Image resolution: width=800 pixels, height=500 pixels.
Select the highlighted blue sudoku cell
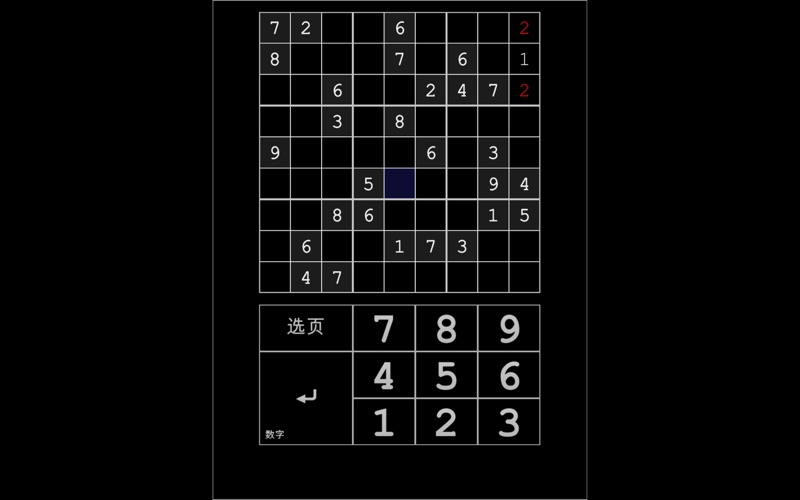pos(399,184)
